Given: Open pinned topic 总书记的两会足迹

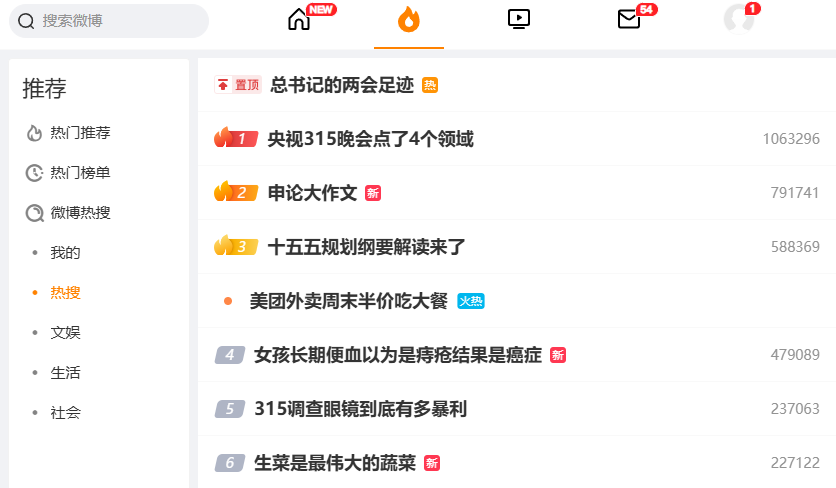Looking at the screenshot, I should [x=342, y=85].
